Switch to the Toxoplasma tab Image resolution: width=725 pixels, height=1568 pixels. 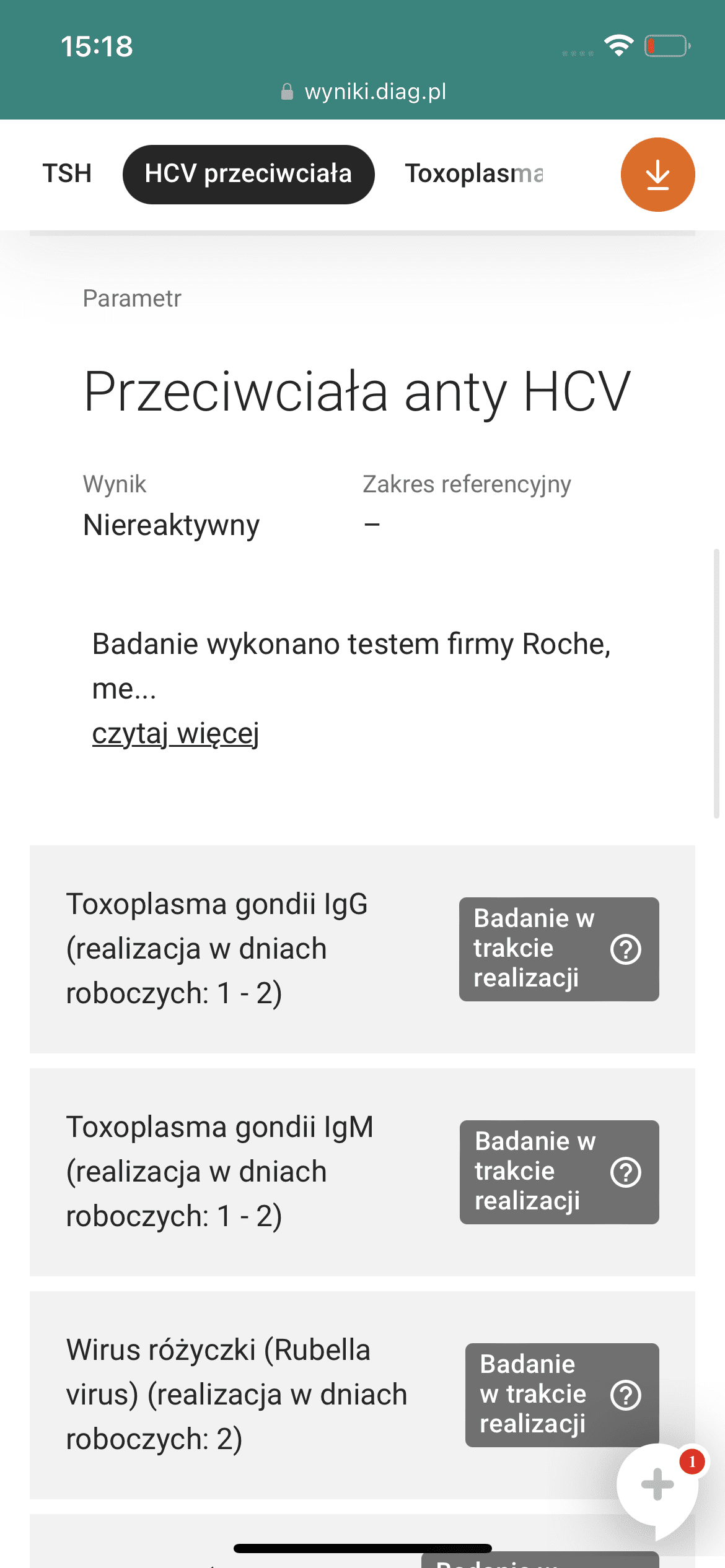coord(474,174)
